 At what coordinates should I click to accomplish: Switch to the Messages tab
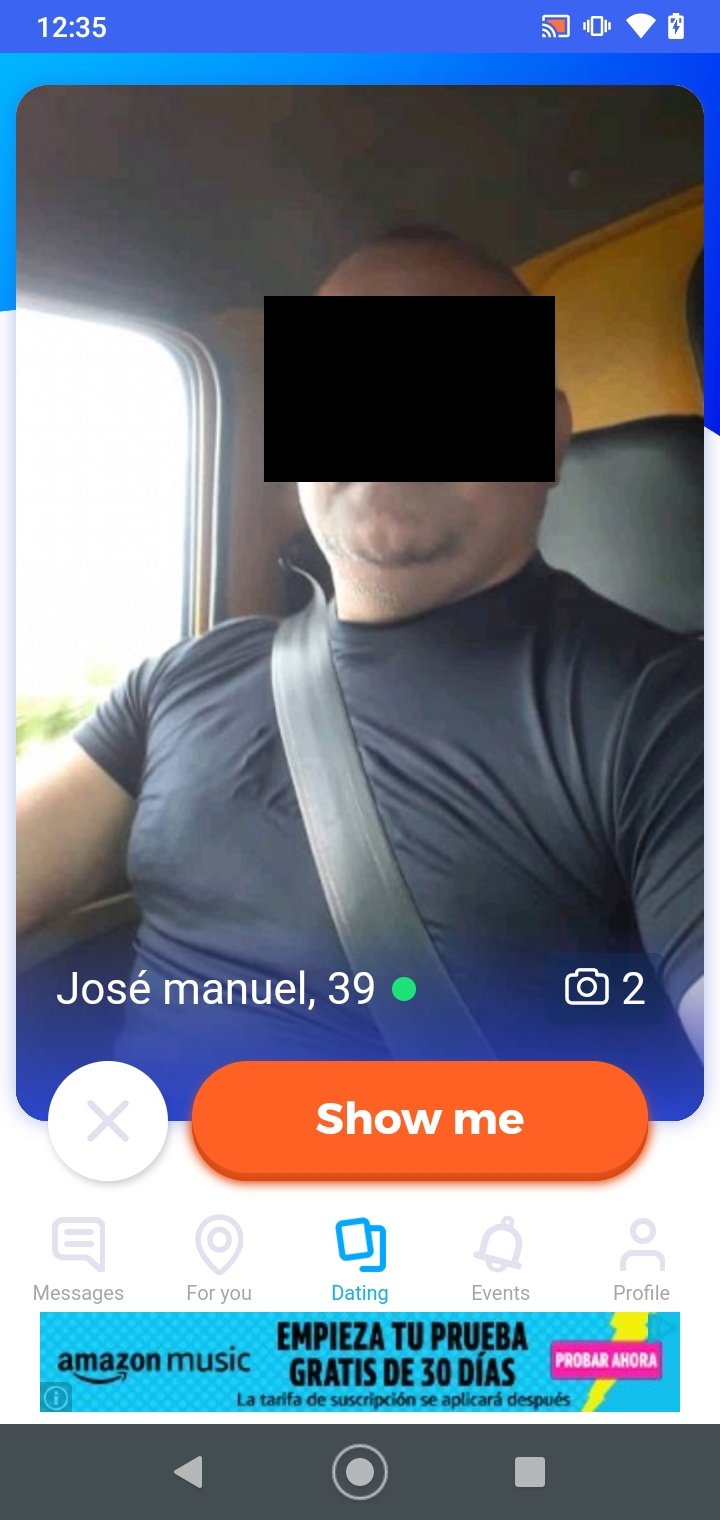[x=78, y=1260]
